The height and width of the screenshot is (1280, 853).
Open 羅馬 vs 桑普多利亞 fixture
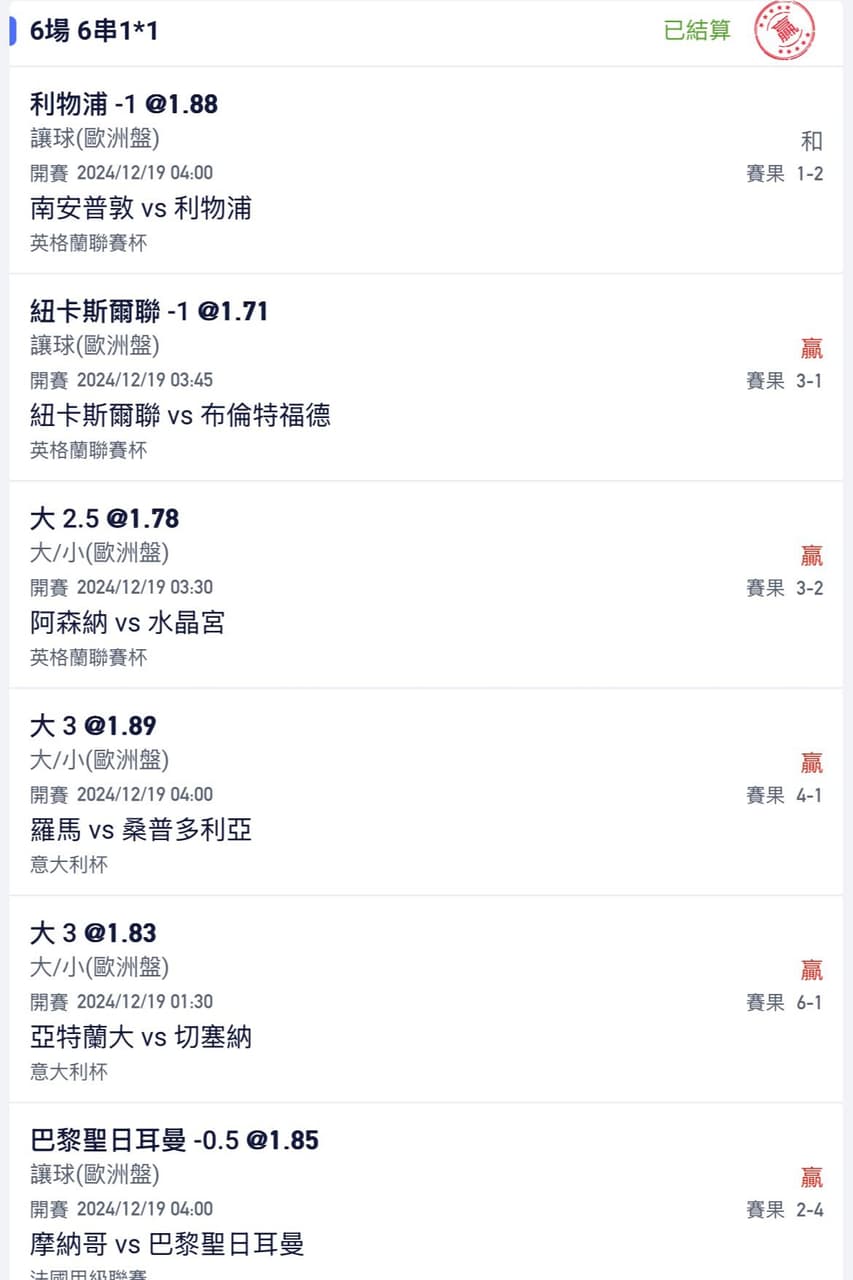141,830
